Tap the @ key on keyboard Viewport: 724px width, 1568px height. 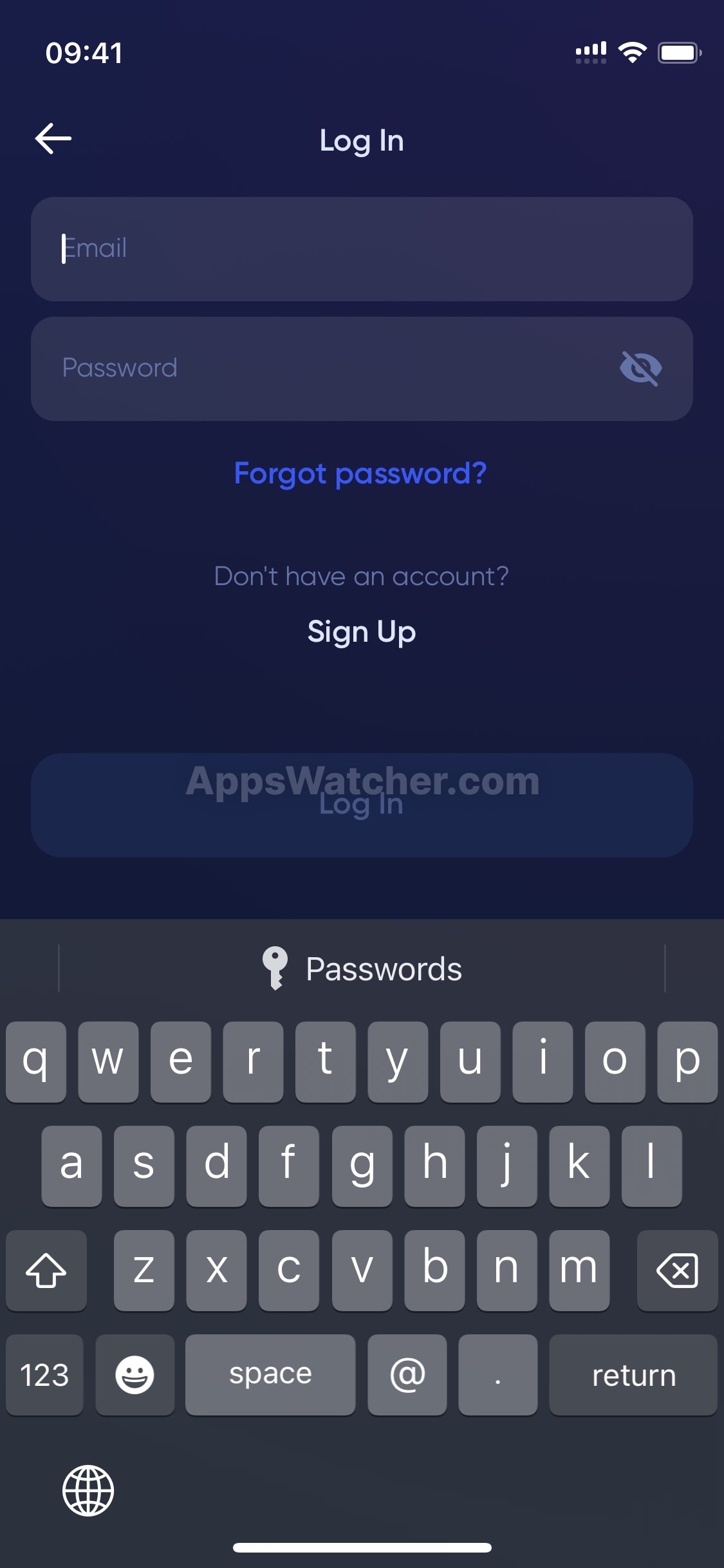point(407,1375)
